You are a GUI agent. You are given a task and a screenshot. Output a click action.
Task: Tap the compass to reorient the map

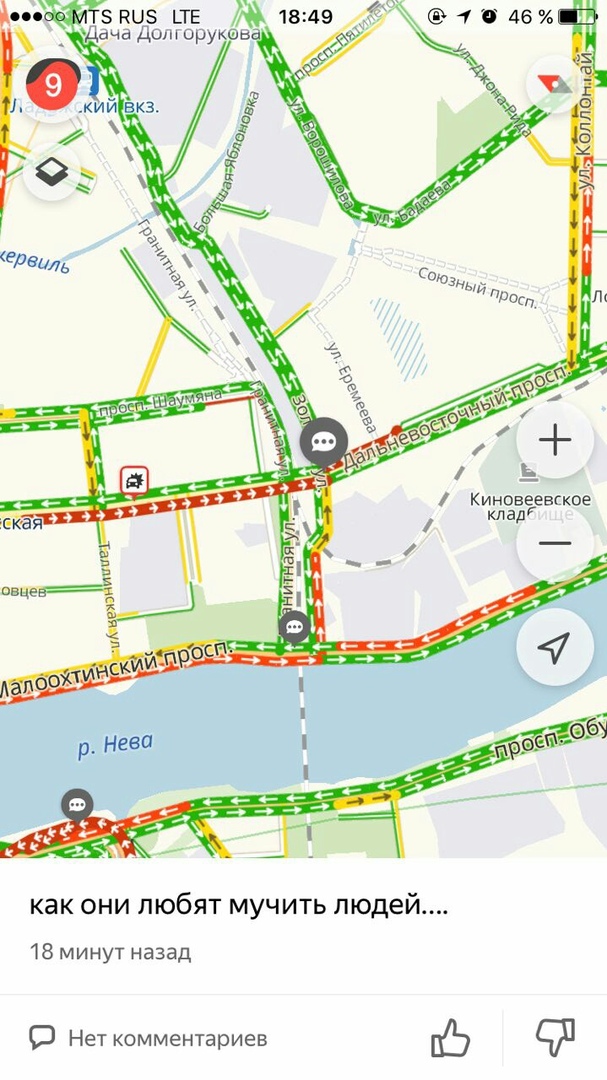pyautogui.click(x=555, y=84)
